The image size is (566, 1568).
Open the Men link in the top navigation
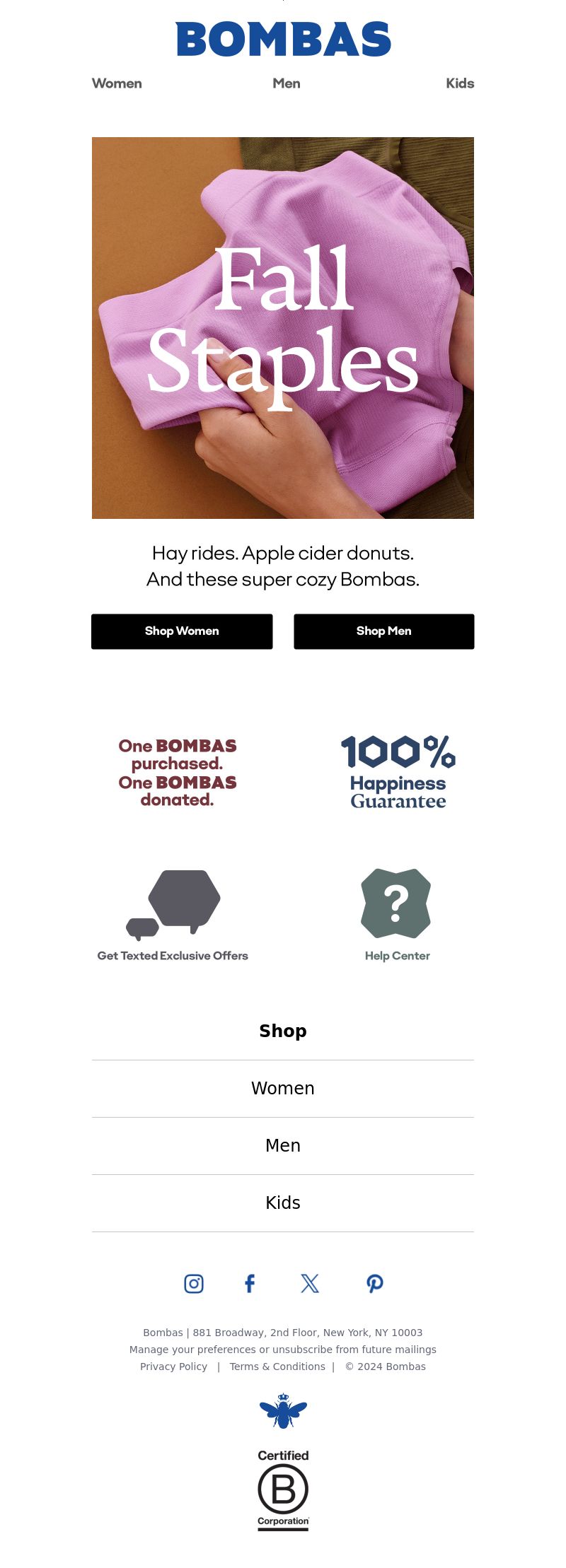click(287, 83)
